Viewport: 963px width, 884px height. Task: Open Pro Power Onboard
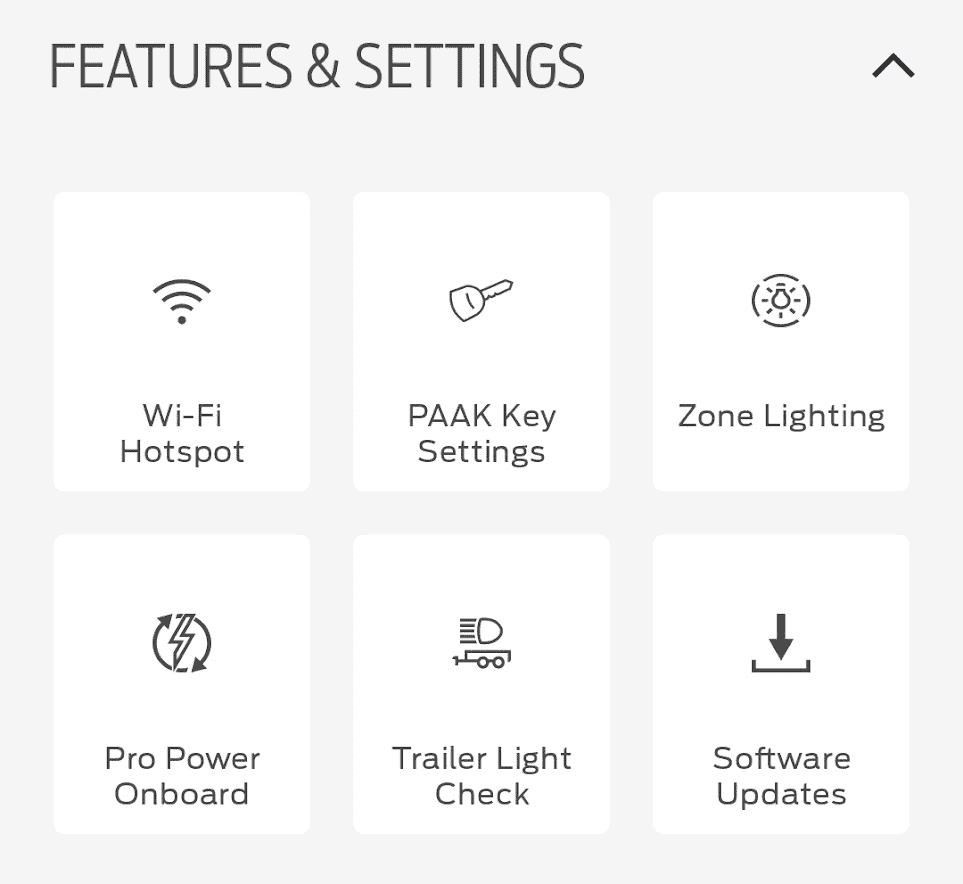[x=182, y=684]
